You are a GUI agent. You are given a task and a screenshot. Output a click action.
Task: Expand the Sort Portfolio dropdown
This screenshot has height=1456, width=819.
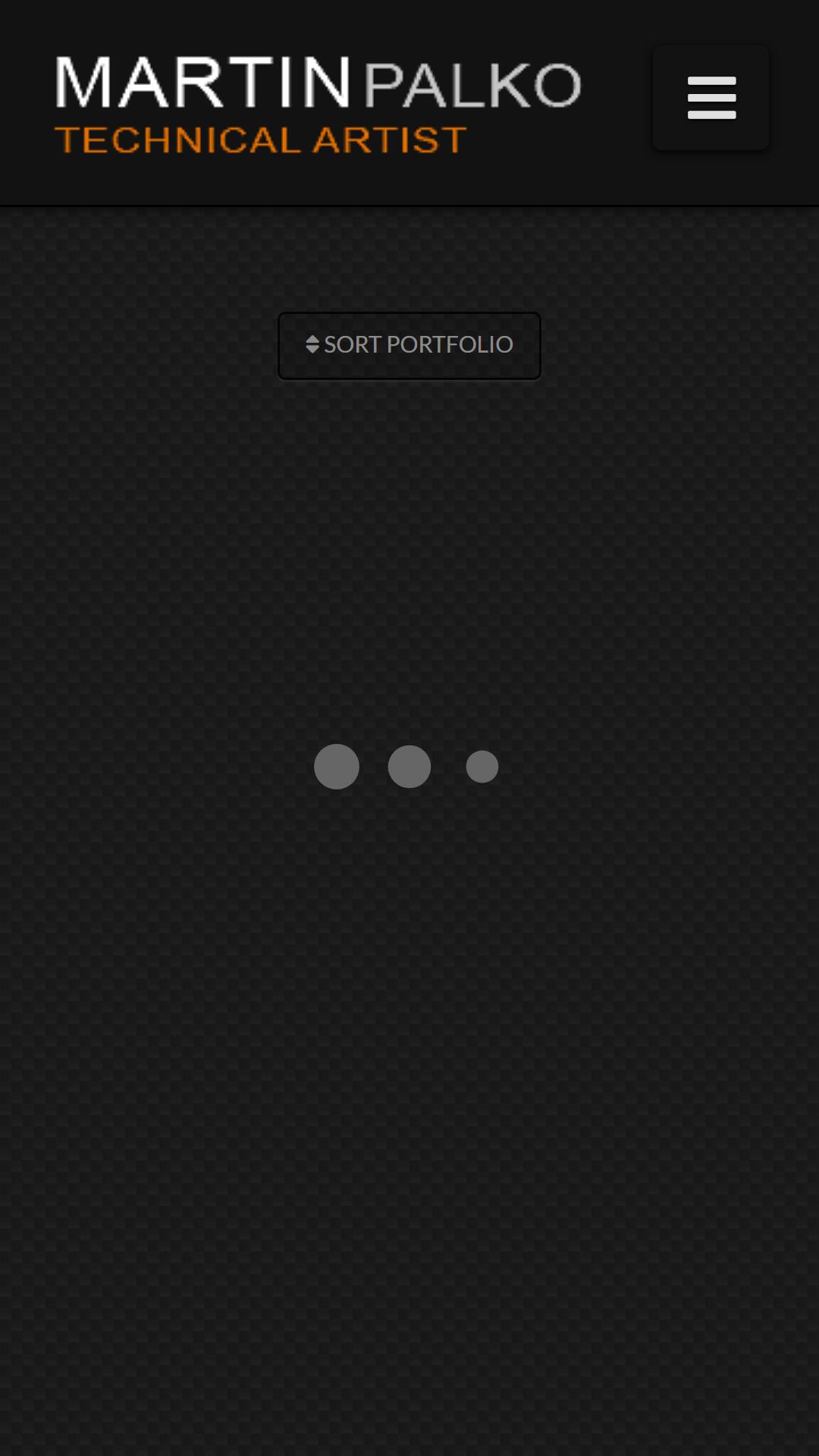(409, 346)
